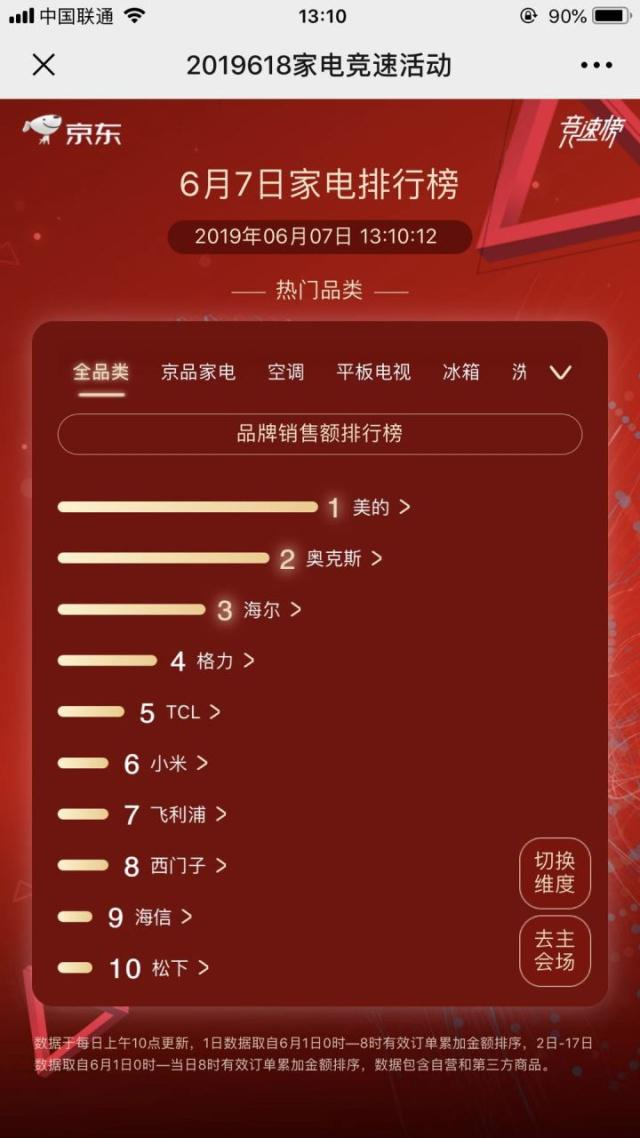Expand the category list chevron
The image size is (640, 1138).
pyautogui.click(x=561, y=372)
